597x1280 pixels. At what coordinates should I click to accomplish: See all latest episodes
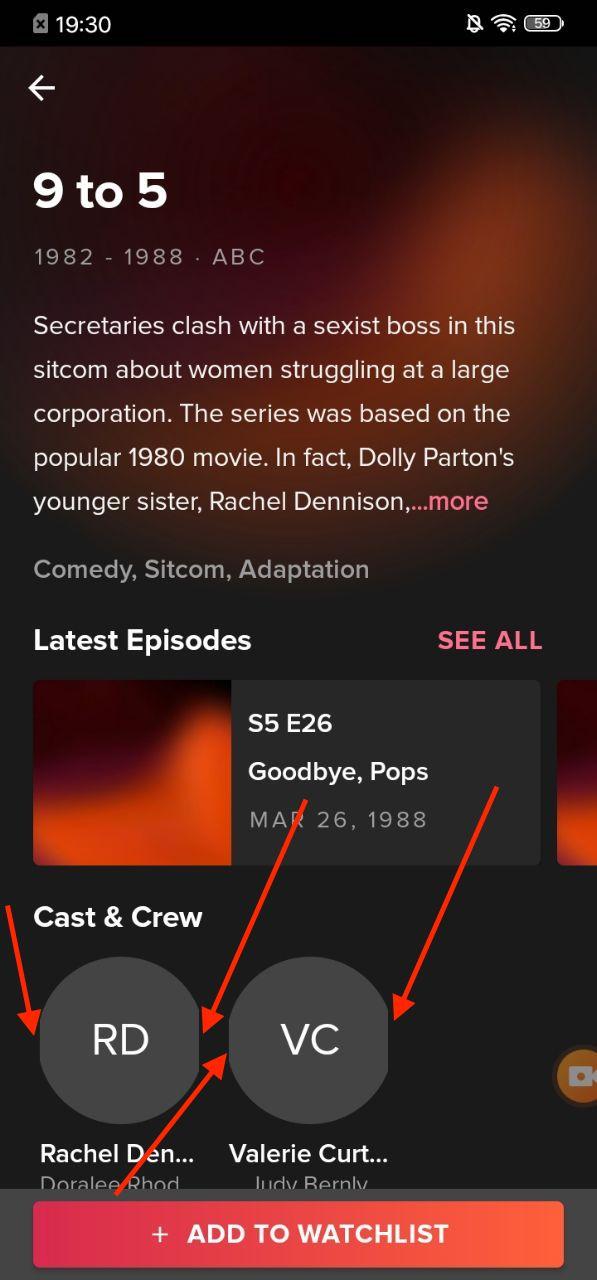tap(490, 641)
